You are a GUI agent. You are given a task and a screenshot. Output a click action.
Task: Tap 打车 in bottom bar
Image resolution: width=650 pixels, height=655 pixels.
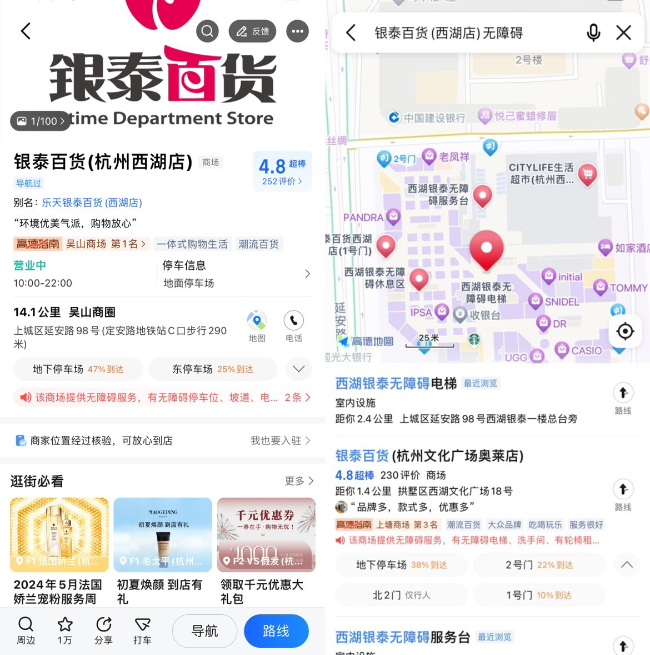coord(142,630)
